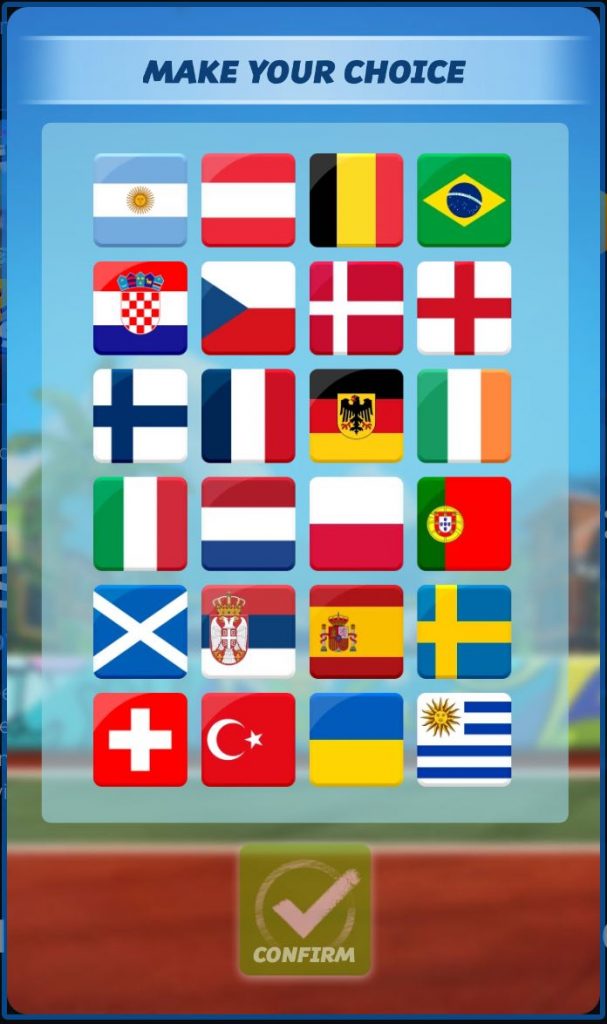
Task: Pick the Belgium flag
Action: click(x=356, y=200)
